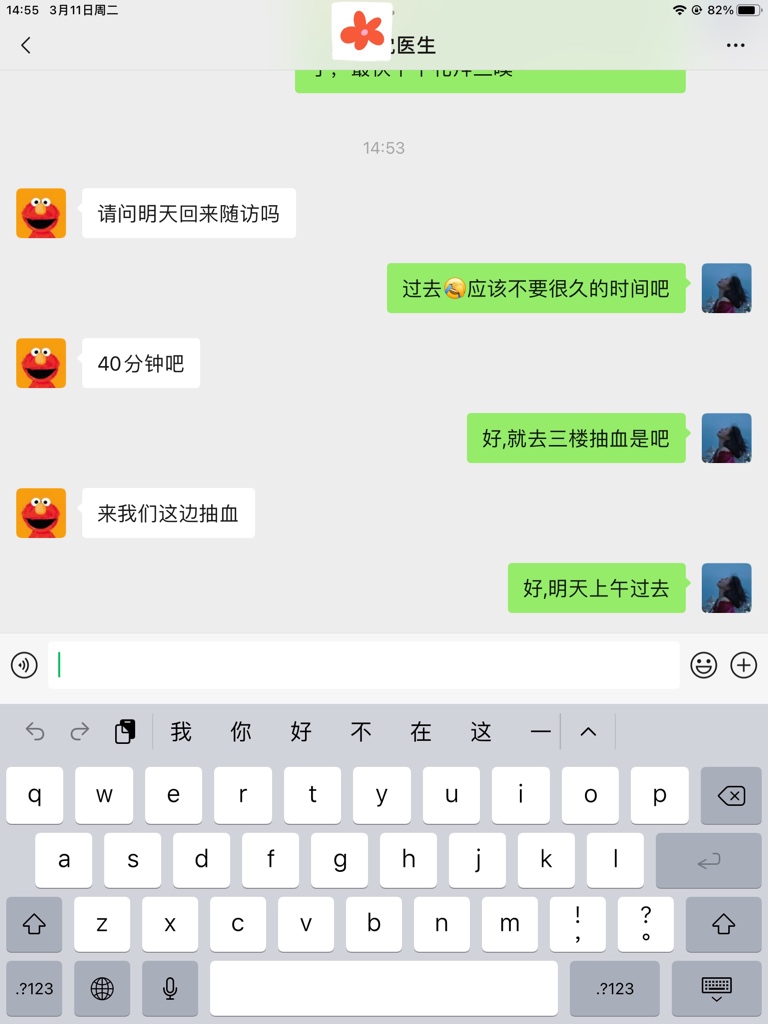Open Elmo avatar next to 40分钟吧

tap(41, 363)
